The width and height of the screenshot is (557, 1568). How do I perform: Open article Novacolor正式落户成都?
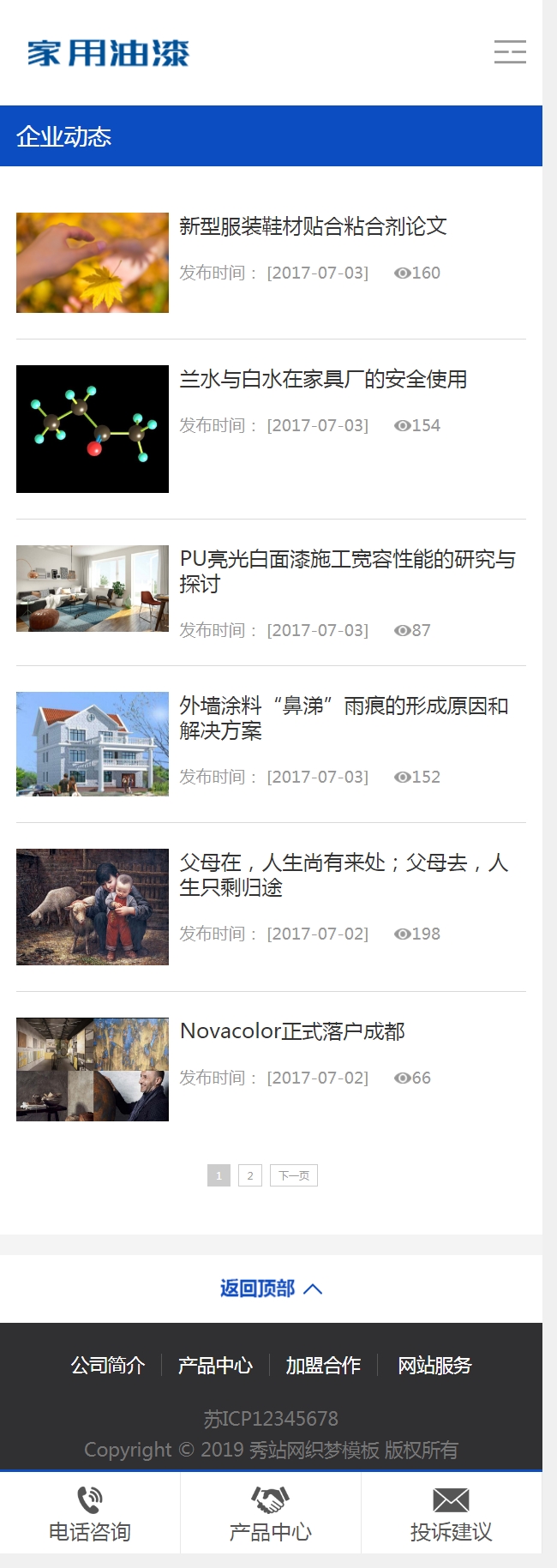292,1031
